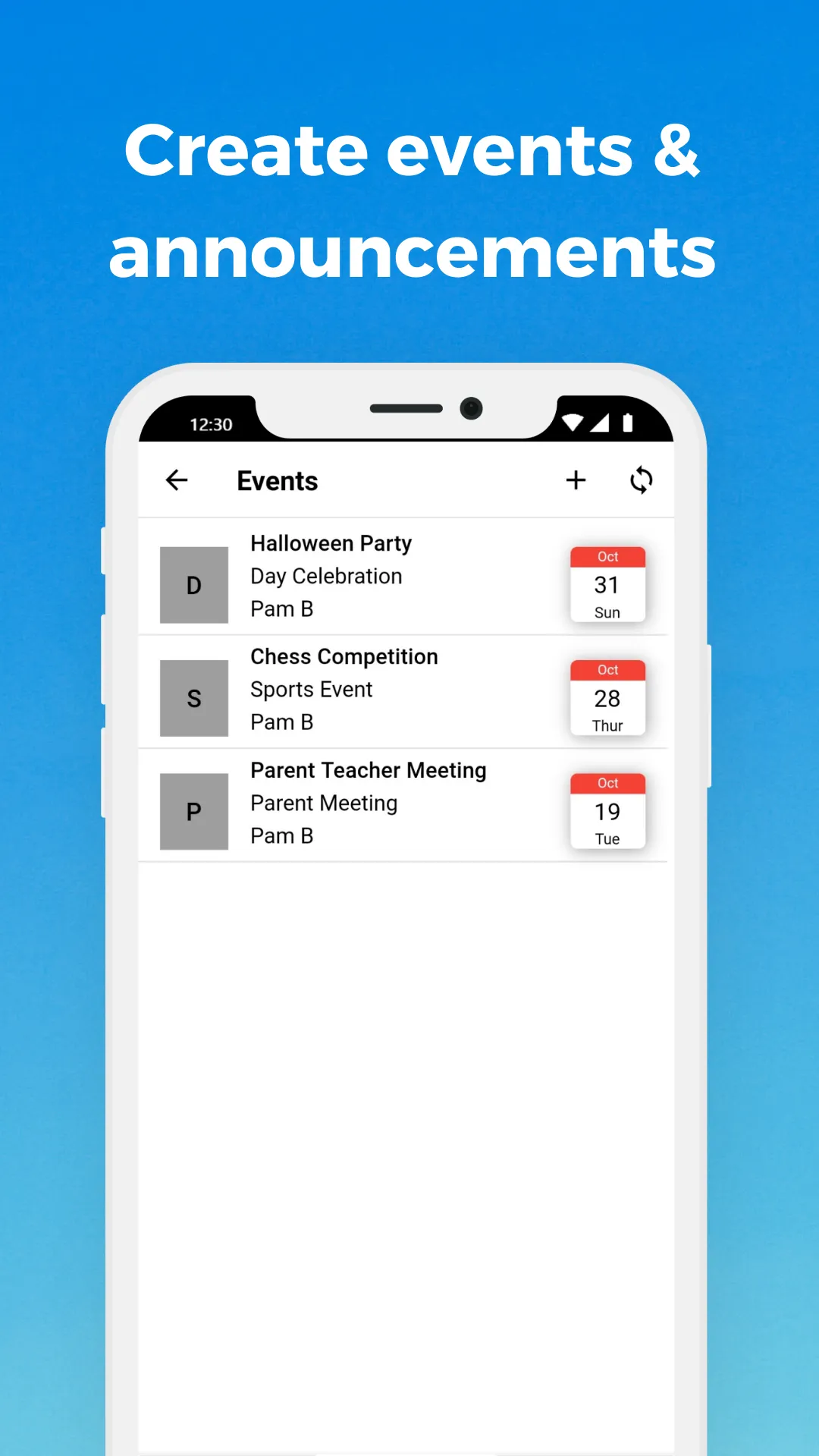The image size is (819, 1456).
Task: Select the Chess Competition calendar date badge
Action: coord(607,697)
